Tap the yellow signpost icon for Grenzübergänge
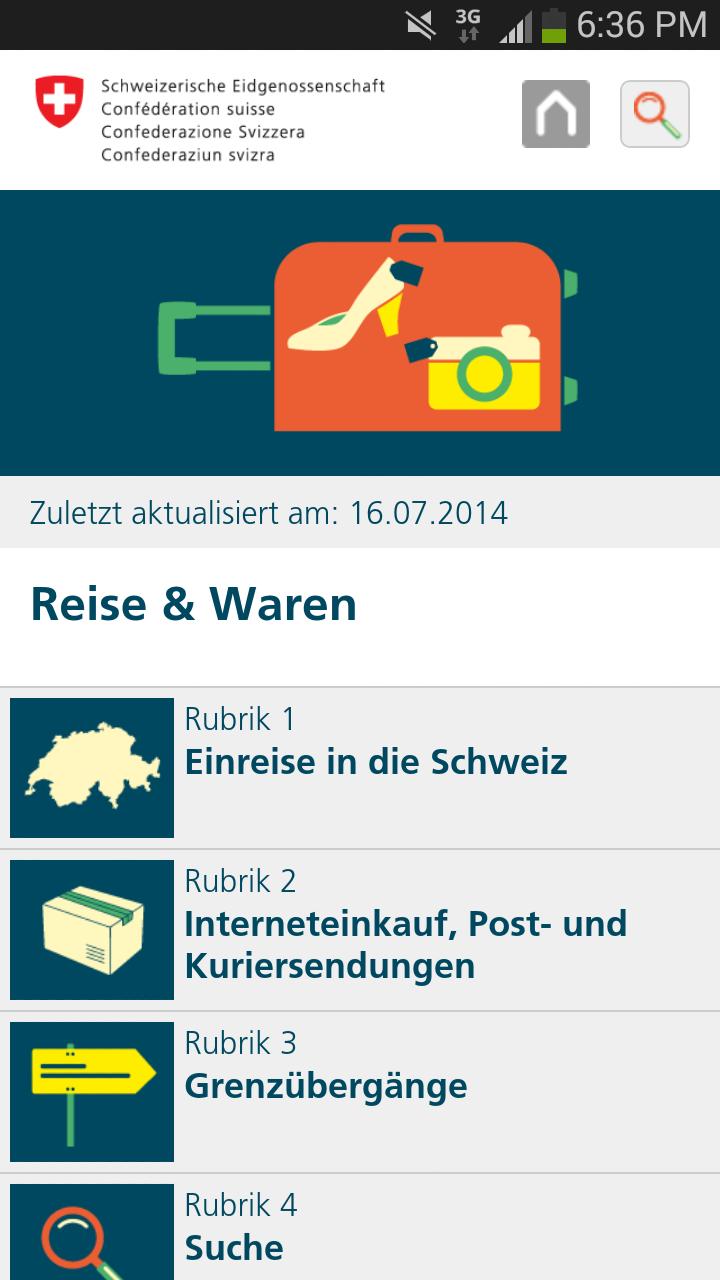Image resolution: width=720 pixels, height=1280 pixels. click(90, 1091)
